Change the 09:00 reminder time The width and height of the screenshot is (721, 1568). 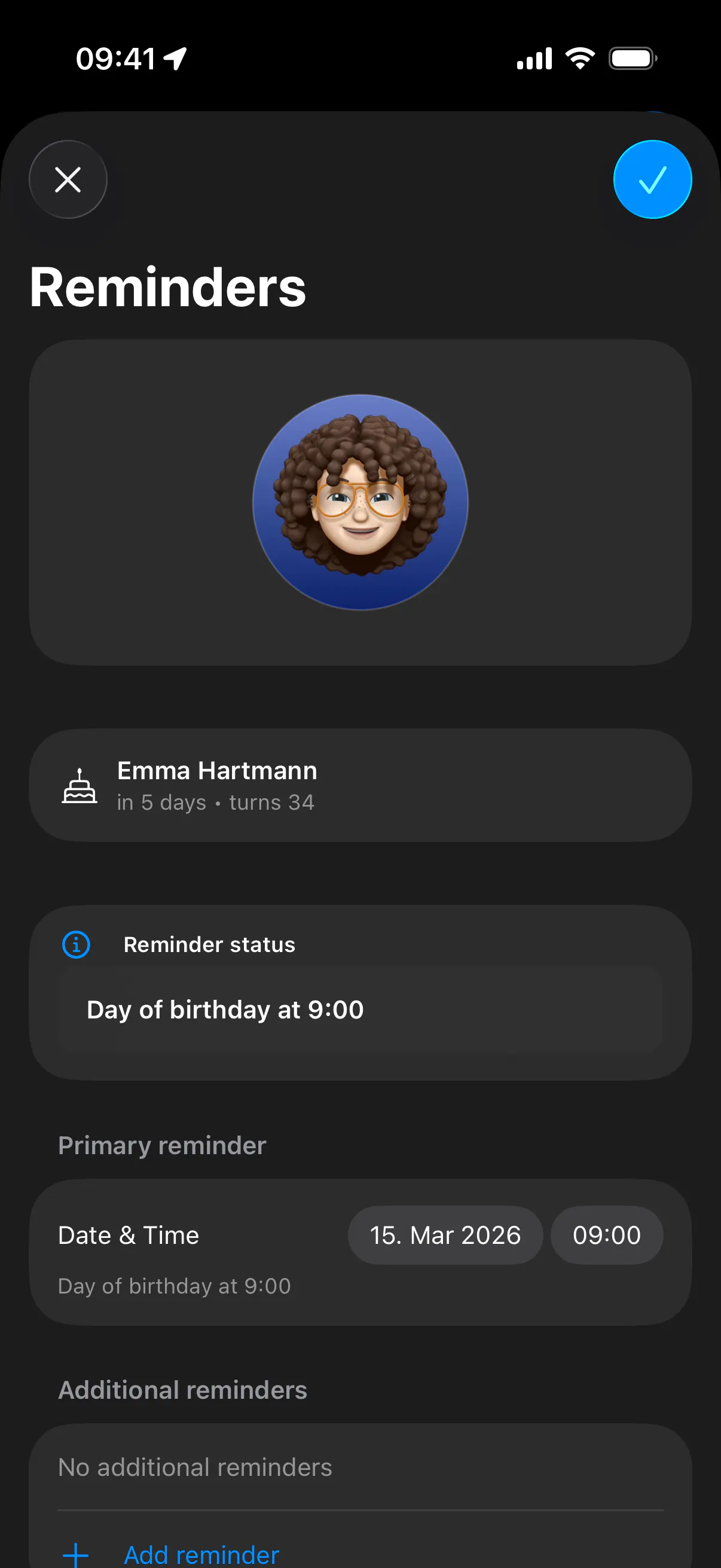click(x=607, y=1235)
